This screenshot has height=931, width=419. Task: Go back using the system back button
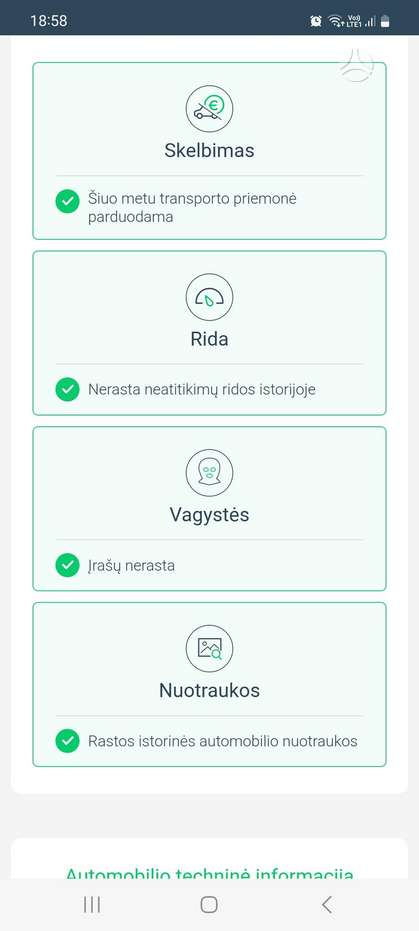pyautogui.click(x=326, y=904)
